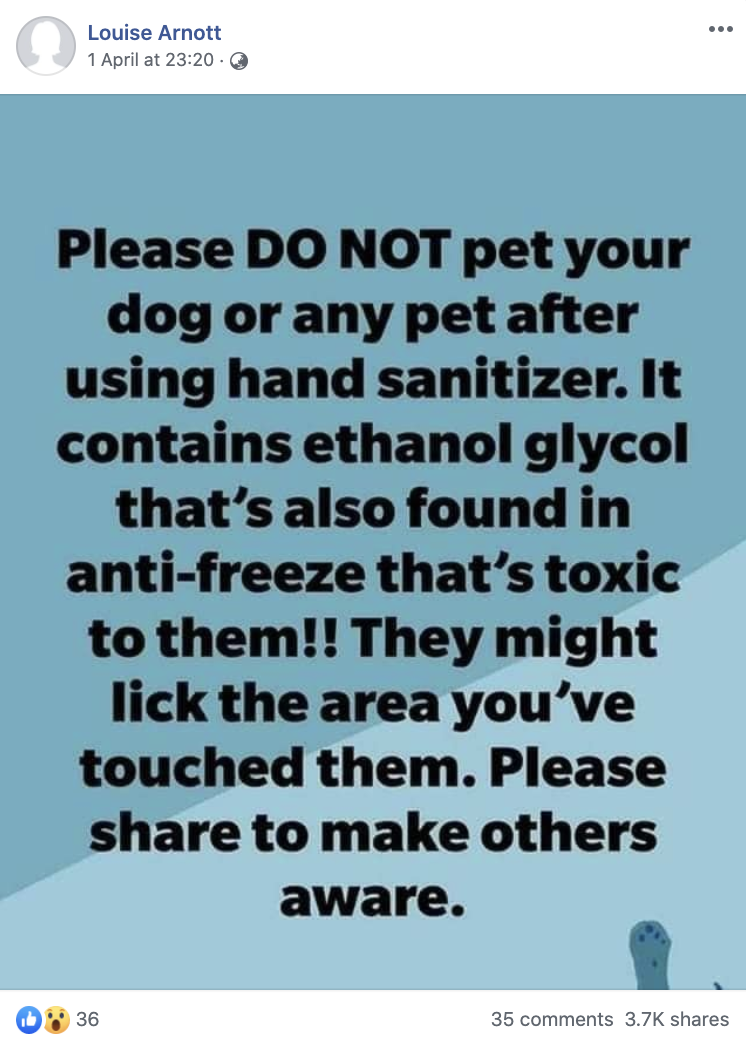746x1050 pixels.
Task: Open the post timestamp 1 April at 23:20
Action: point(151,60)
